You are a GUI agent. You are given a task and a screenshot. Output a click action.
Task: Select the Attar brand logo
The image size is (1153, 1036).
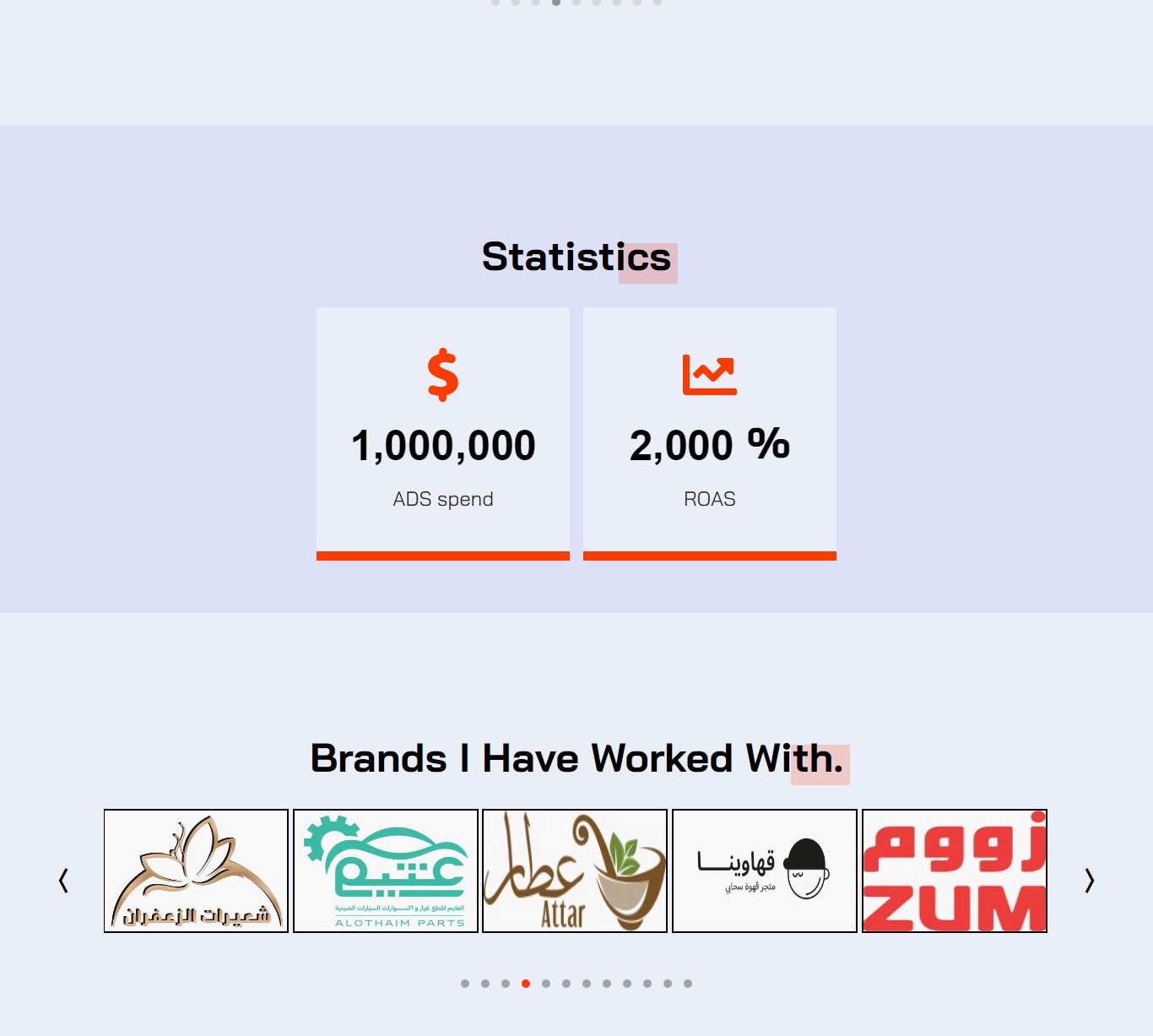(575, 871)
